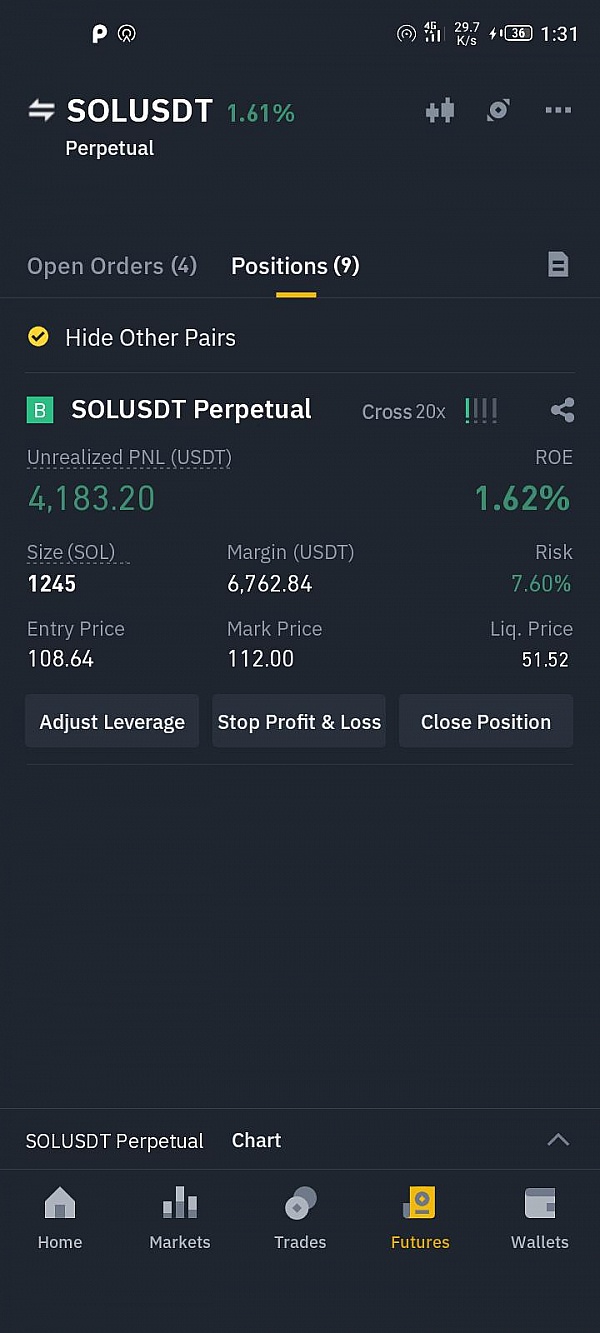Open the Wallets tab
Screen dimensions: 600x1333
[540, 1218]
